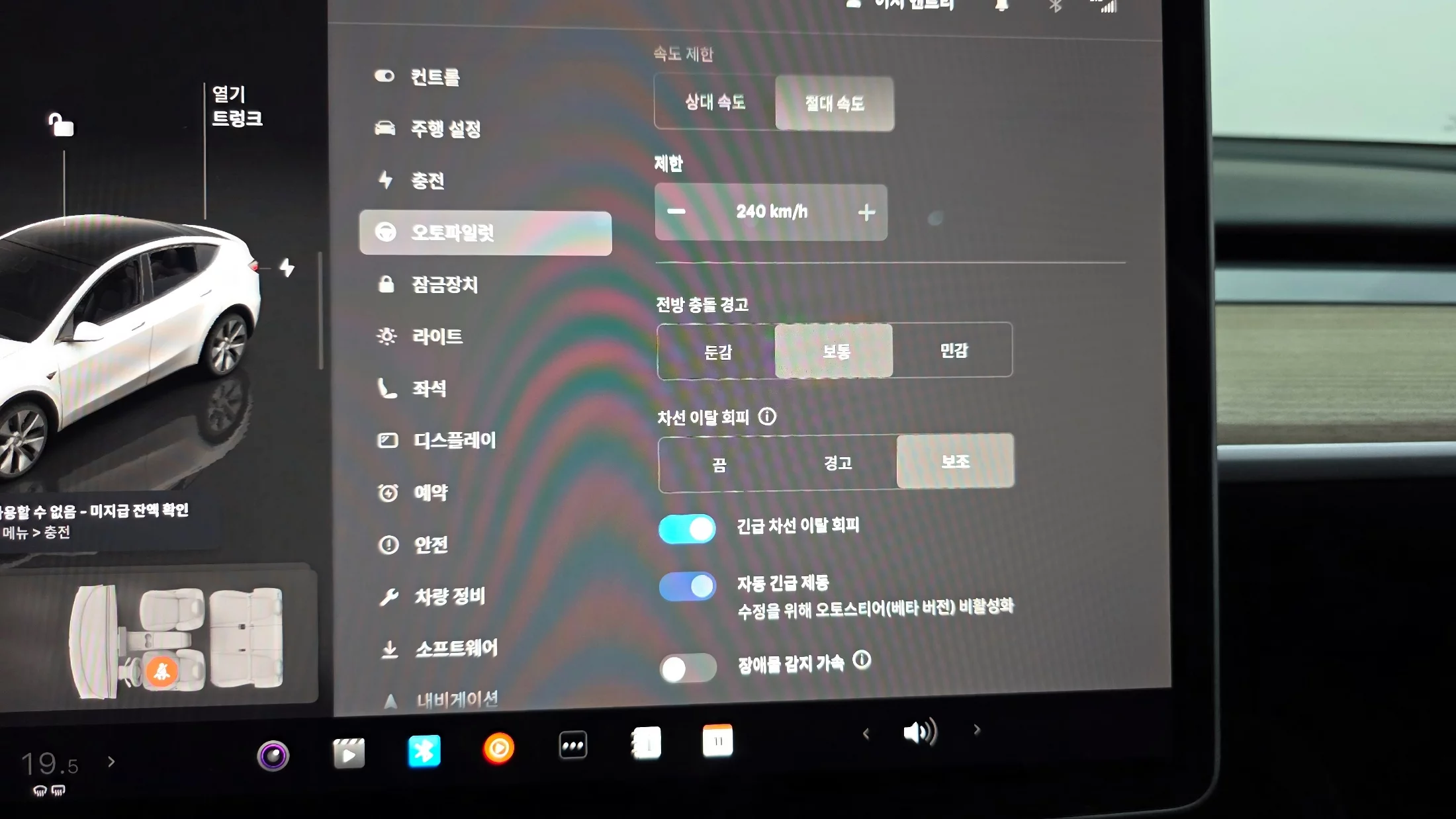1456x819 pixels.
Task: Set 차선 이탈 회피 to 경고
Action: click(837, 462)
